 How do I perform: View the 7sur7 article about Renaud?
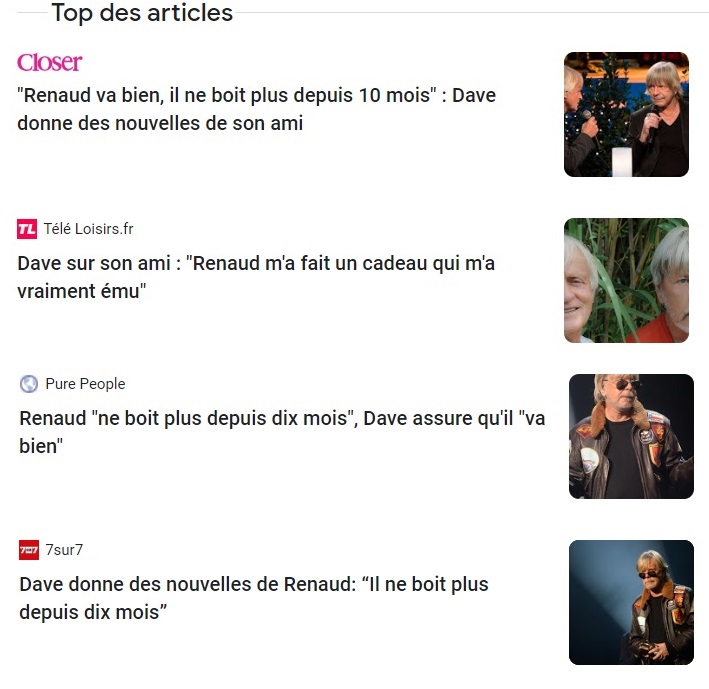(x=254, y=597)
